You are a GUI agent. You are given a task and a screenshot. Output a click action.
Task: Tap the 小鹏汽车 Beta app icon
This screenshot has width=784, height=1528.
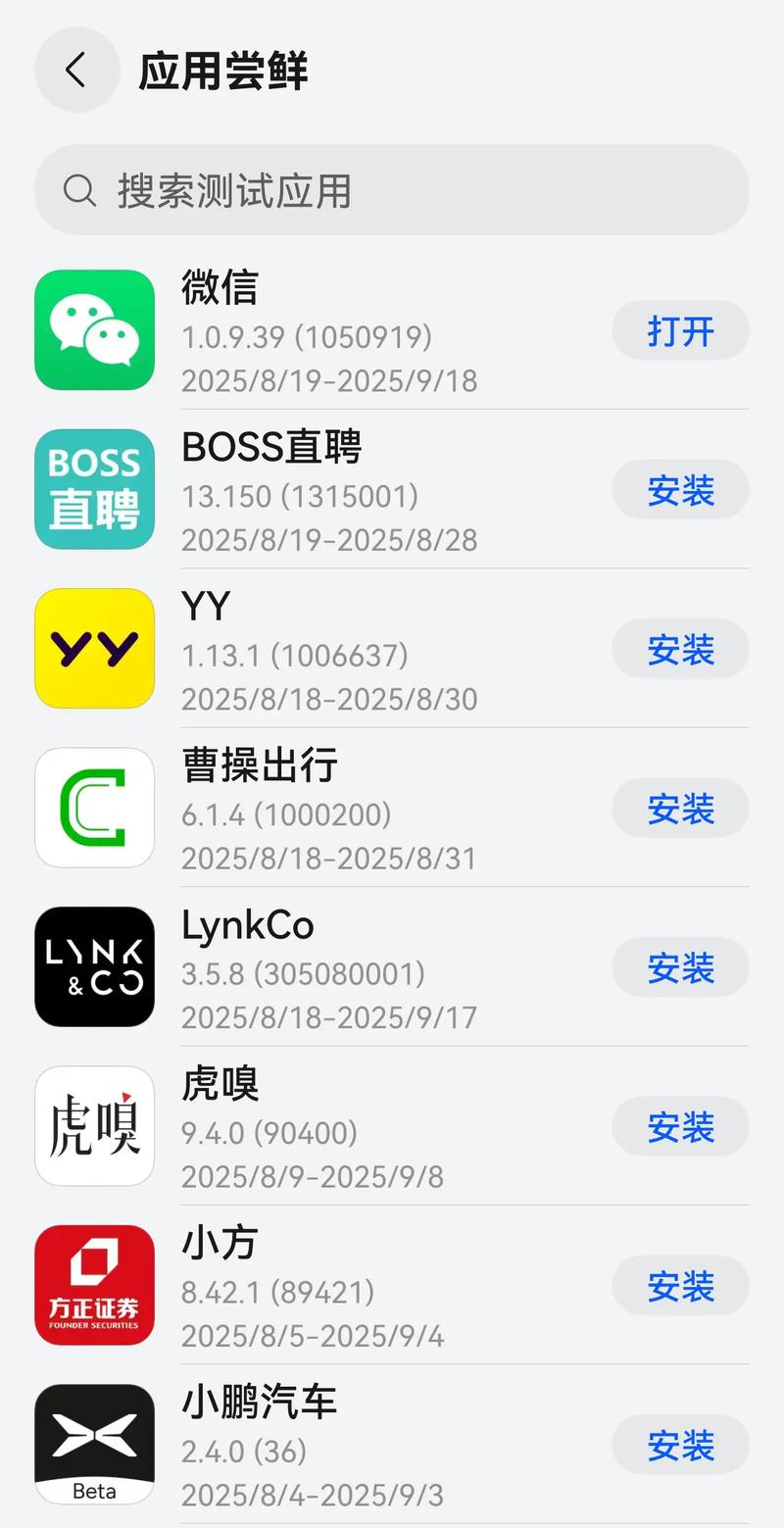click(x=94, y=1445)
